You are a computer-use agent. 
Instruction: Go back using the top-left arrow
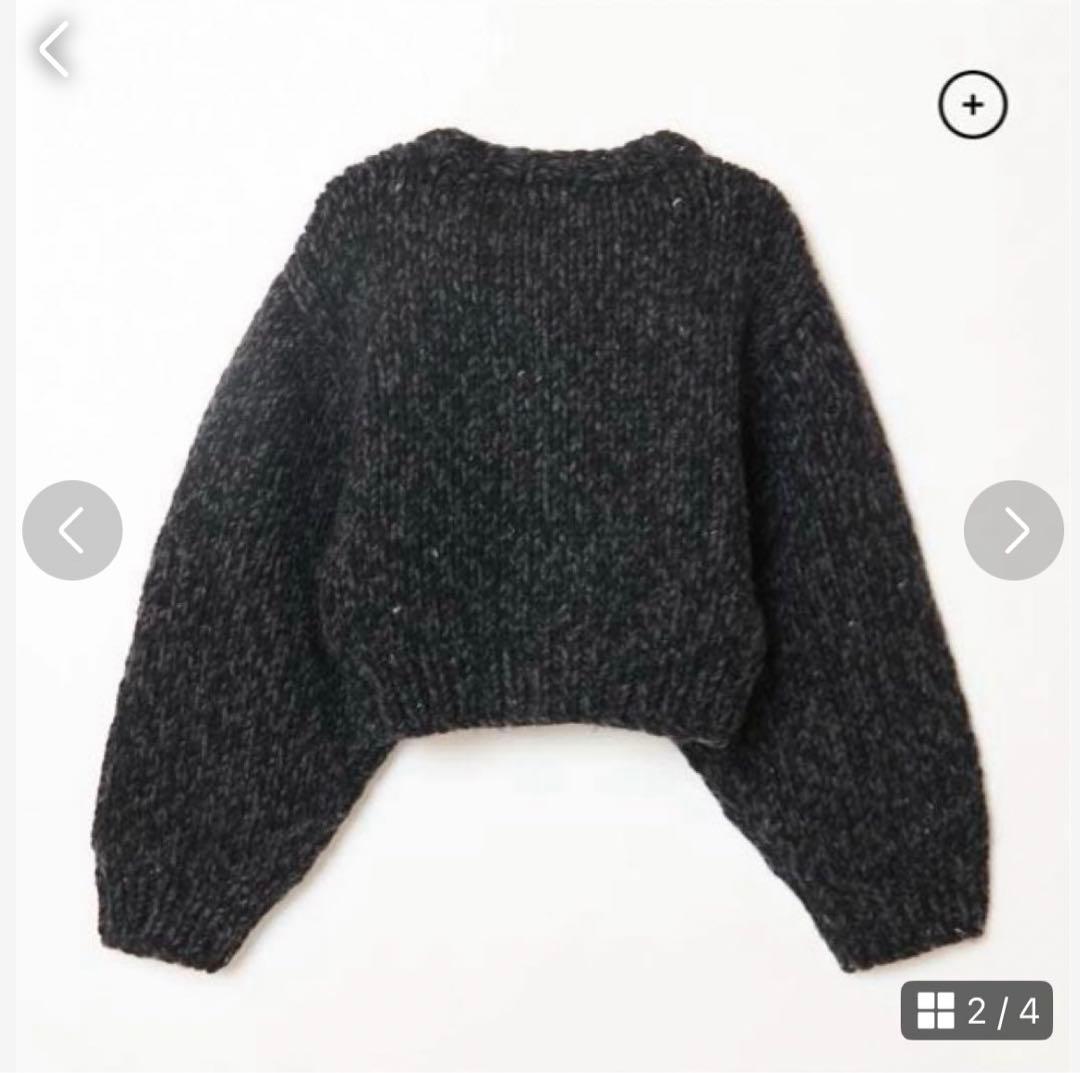tap(55, 50)
